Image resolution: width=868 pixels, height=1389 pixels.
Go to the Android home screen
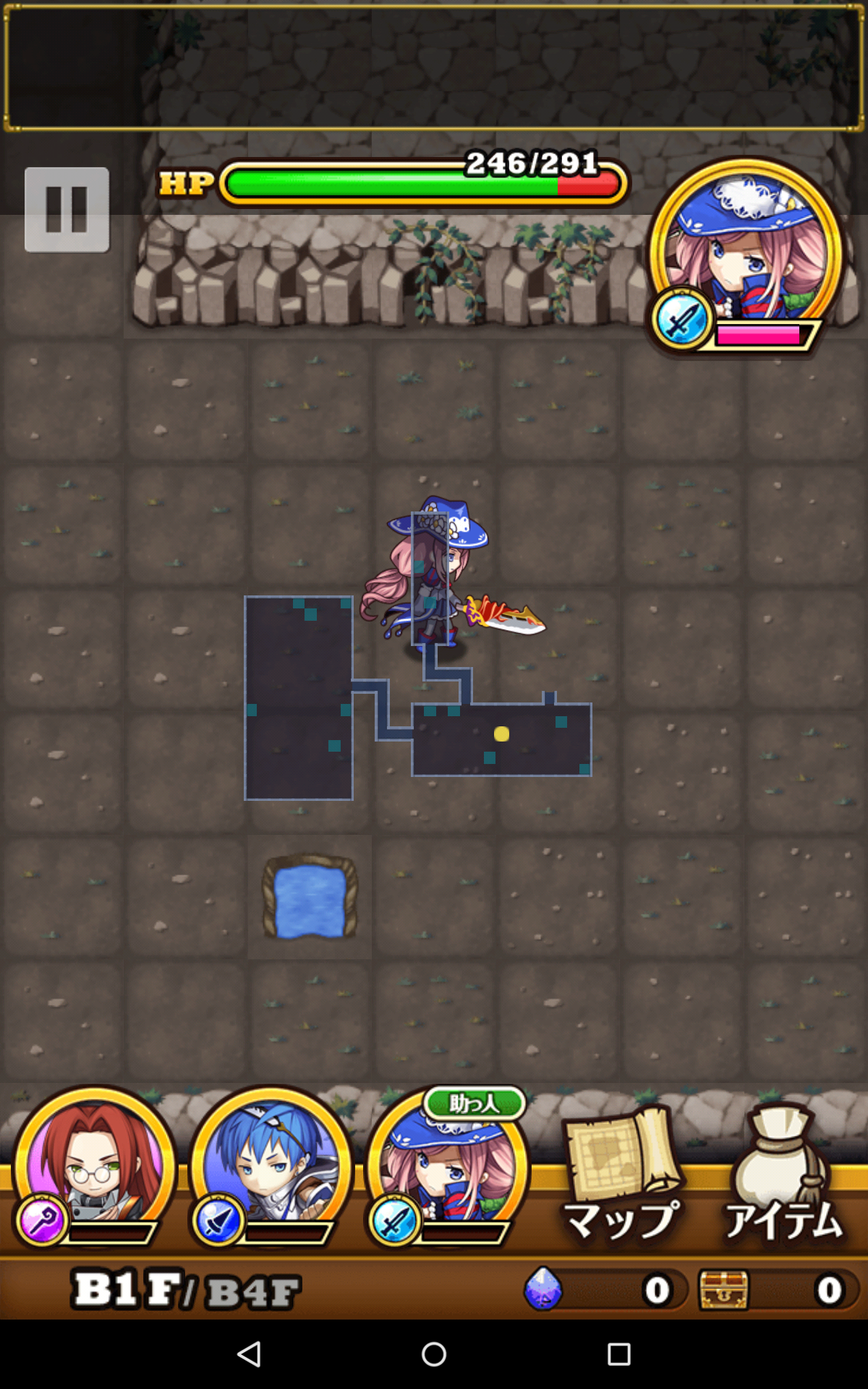(x=434, y=1354)
